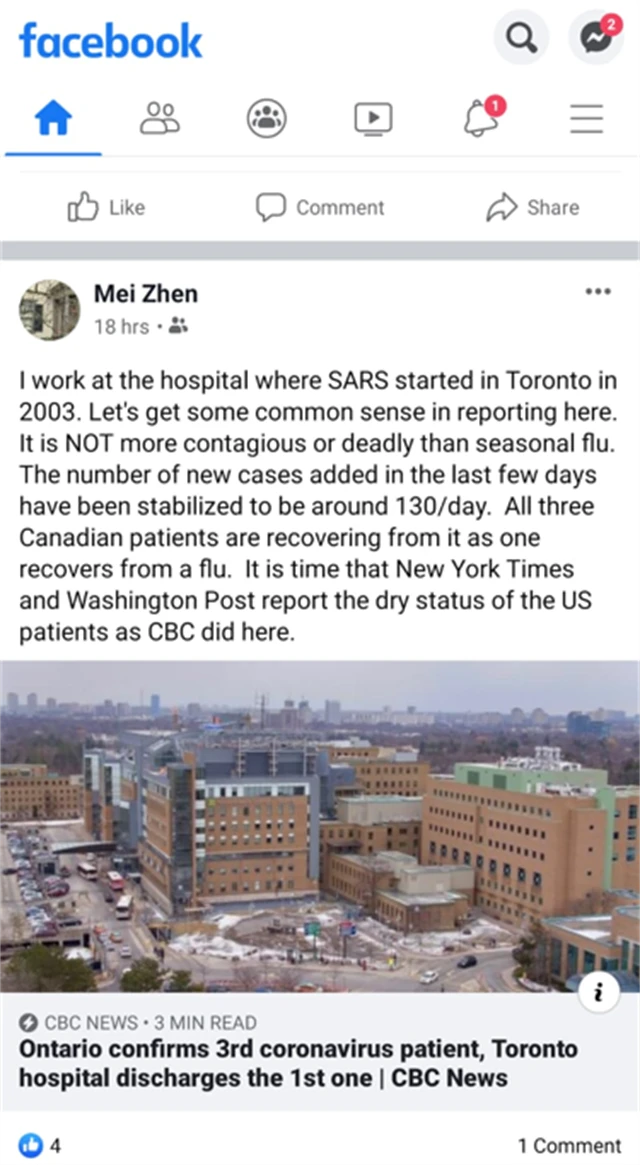Open options menu on Mei Zhen's post
Viewport: 640px width, 1165px height.
[597, 292]
